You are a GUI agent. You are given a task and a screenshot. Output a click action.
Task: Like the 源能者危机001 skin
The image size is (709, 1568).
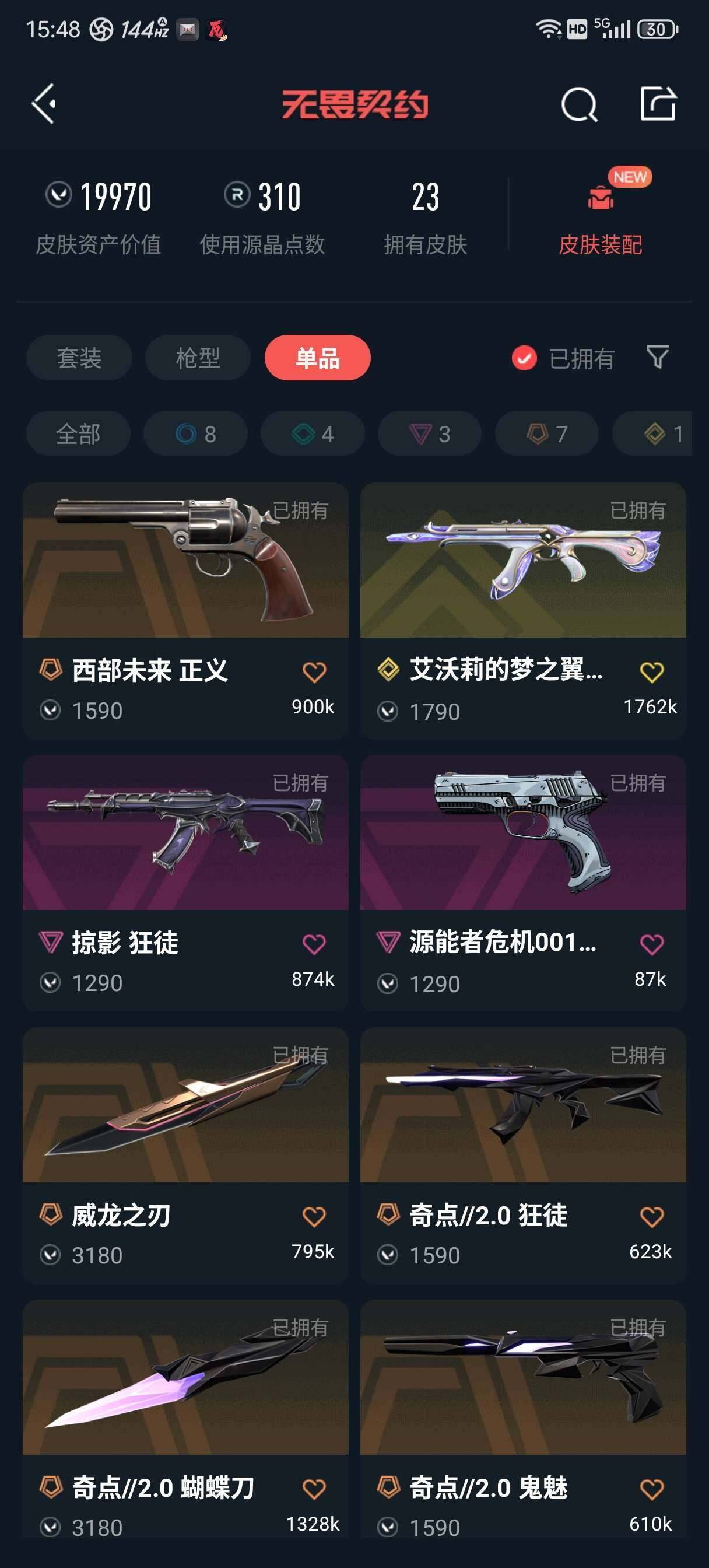coord(651,944)
